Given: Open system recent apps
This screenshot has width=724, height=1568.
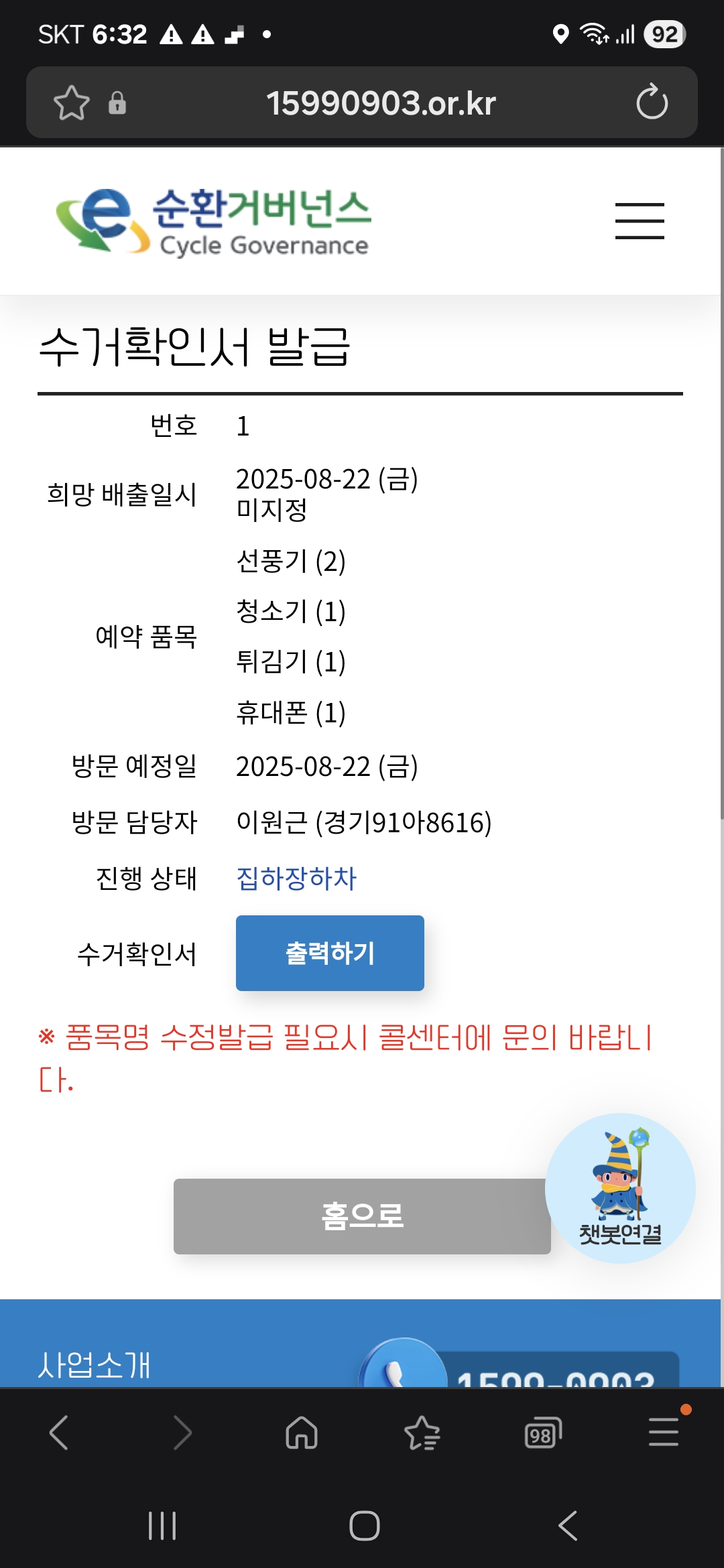Looking at the screenshot, I should coord(162,1526).
